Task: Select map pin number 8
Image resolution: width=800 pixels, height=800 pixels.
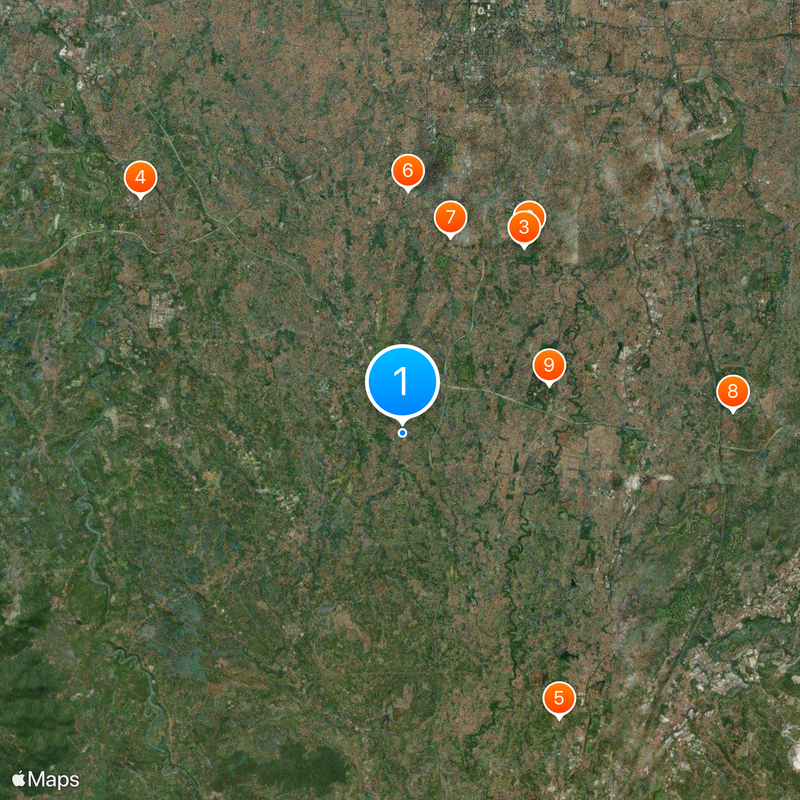Action: (x=733, y=392)
